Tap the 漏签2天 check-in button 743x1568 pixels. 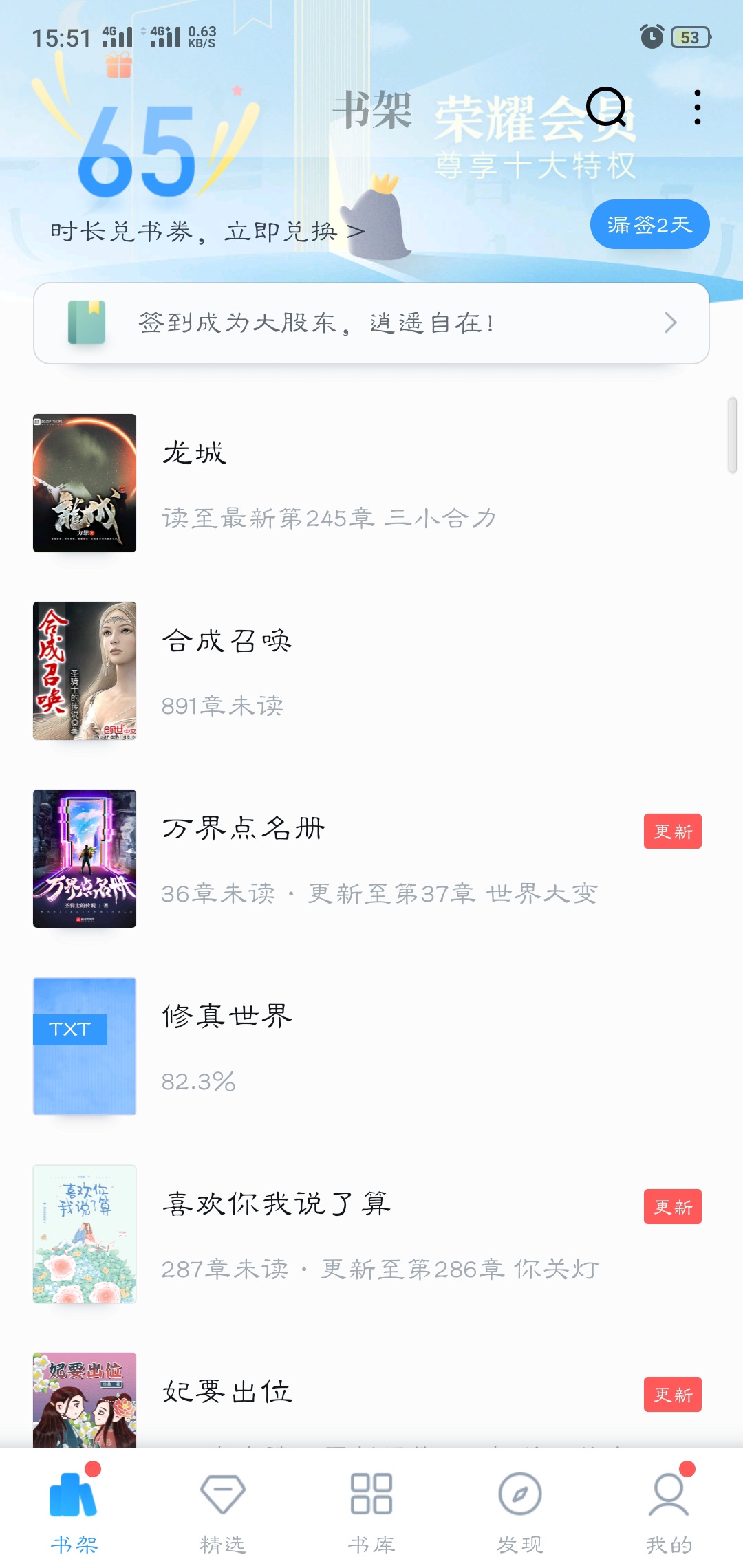click(649, 225)
